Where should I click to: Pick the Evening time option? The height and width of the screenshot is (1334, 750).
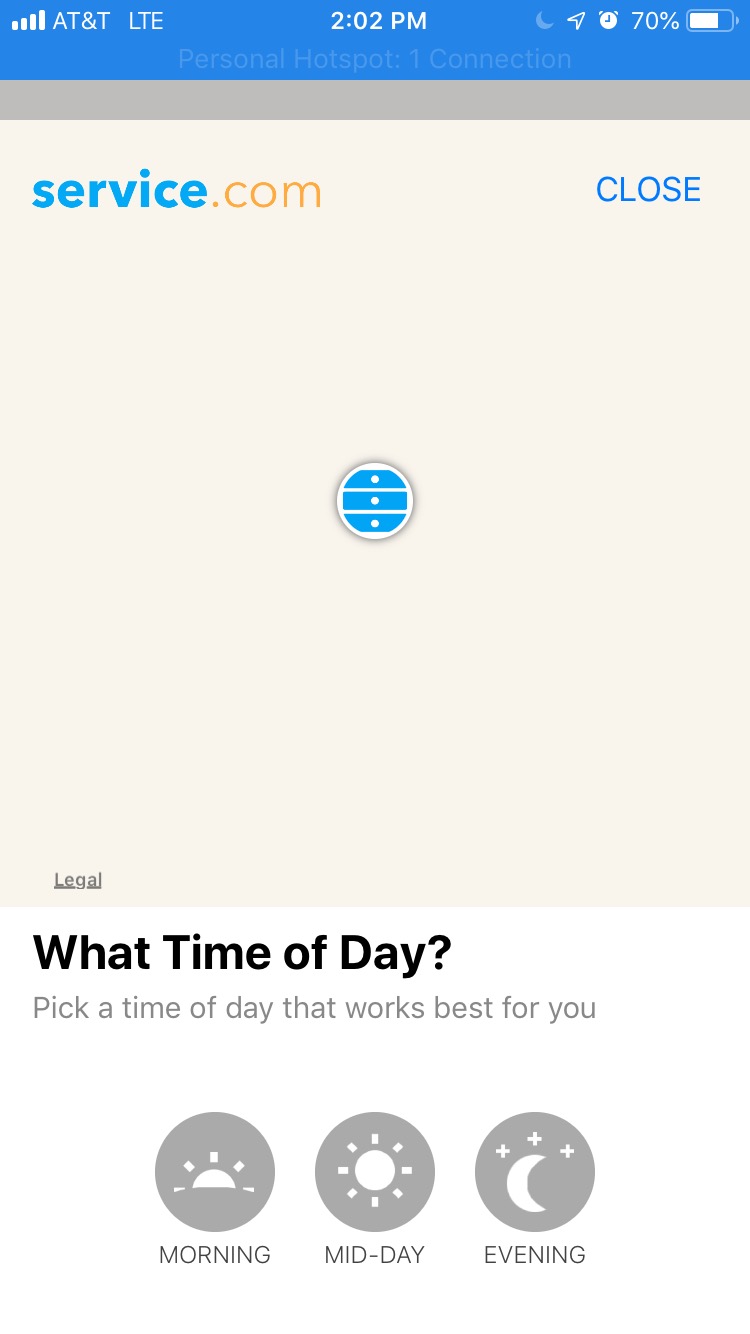[x=535, y=1172]
